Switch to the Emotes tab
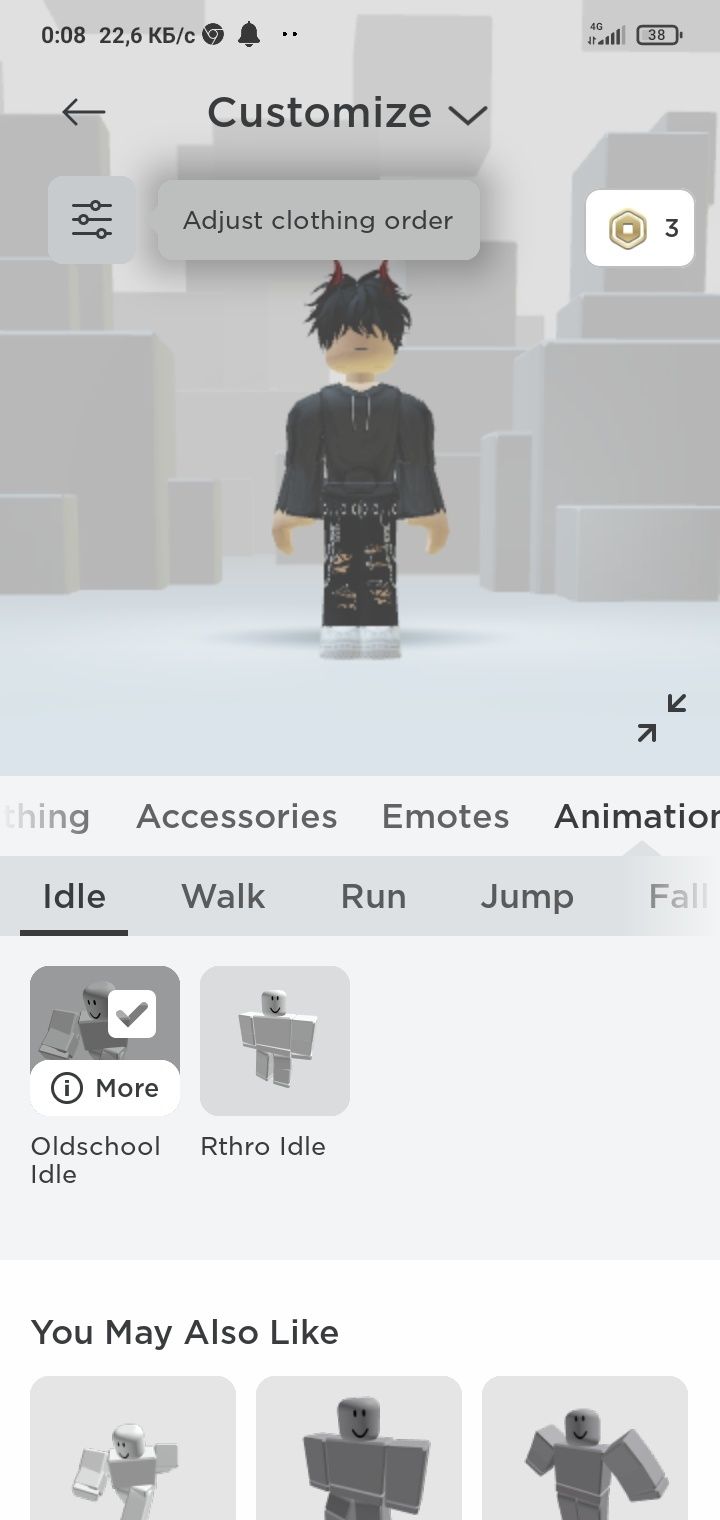The image size is (720, 1520). (445, 816)
